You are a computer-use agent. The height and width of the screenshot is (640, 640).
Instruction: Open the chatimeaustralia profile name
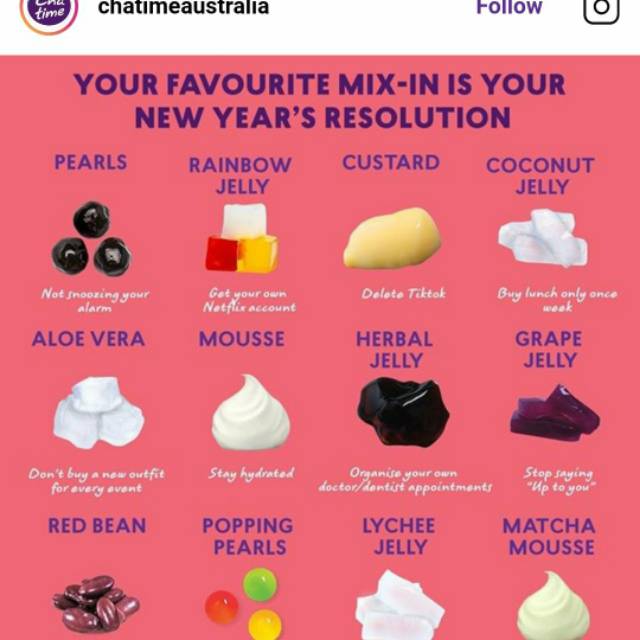[x=183, y=8]
